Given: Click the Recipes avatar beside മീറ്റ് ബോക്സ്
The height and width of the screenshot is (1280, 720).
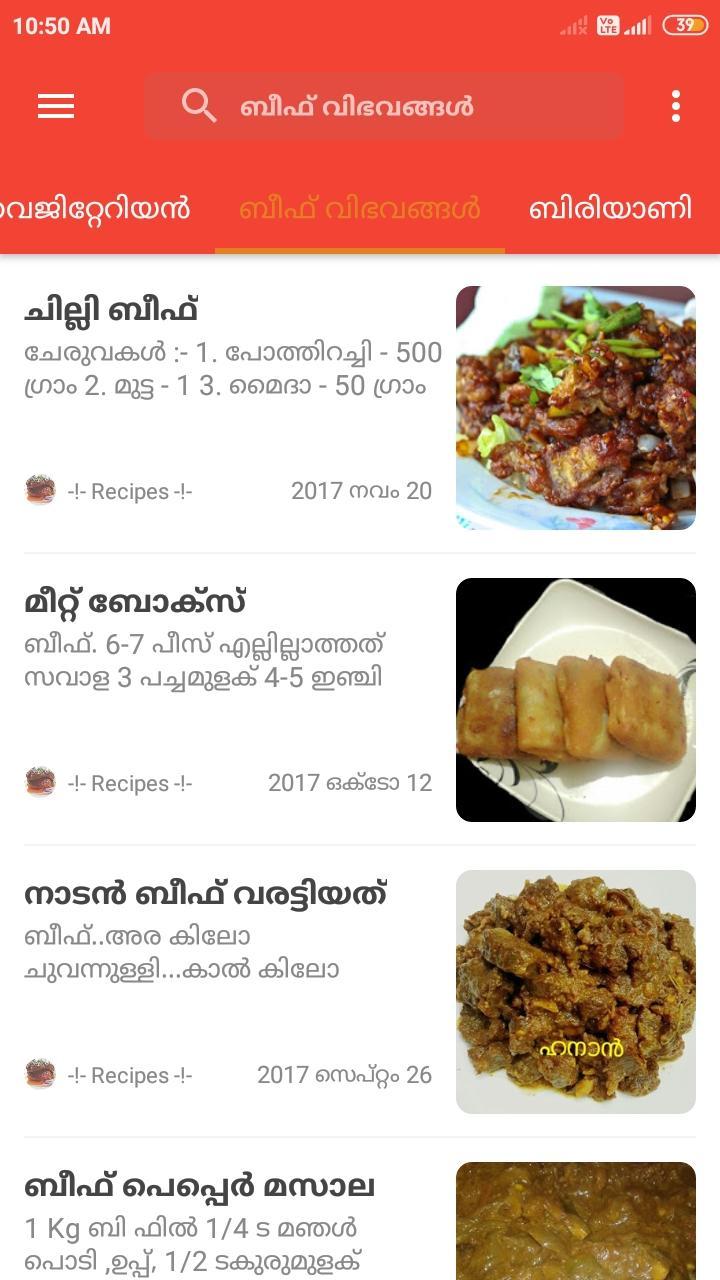Looking at the screenshot, I should pos(38,783).
